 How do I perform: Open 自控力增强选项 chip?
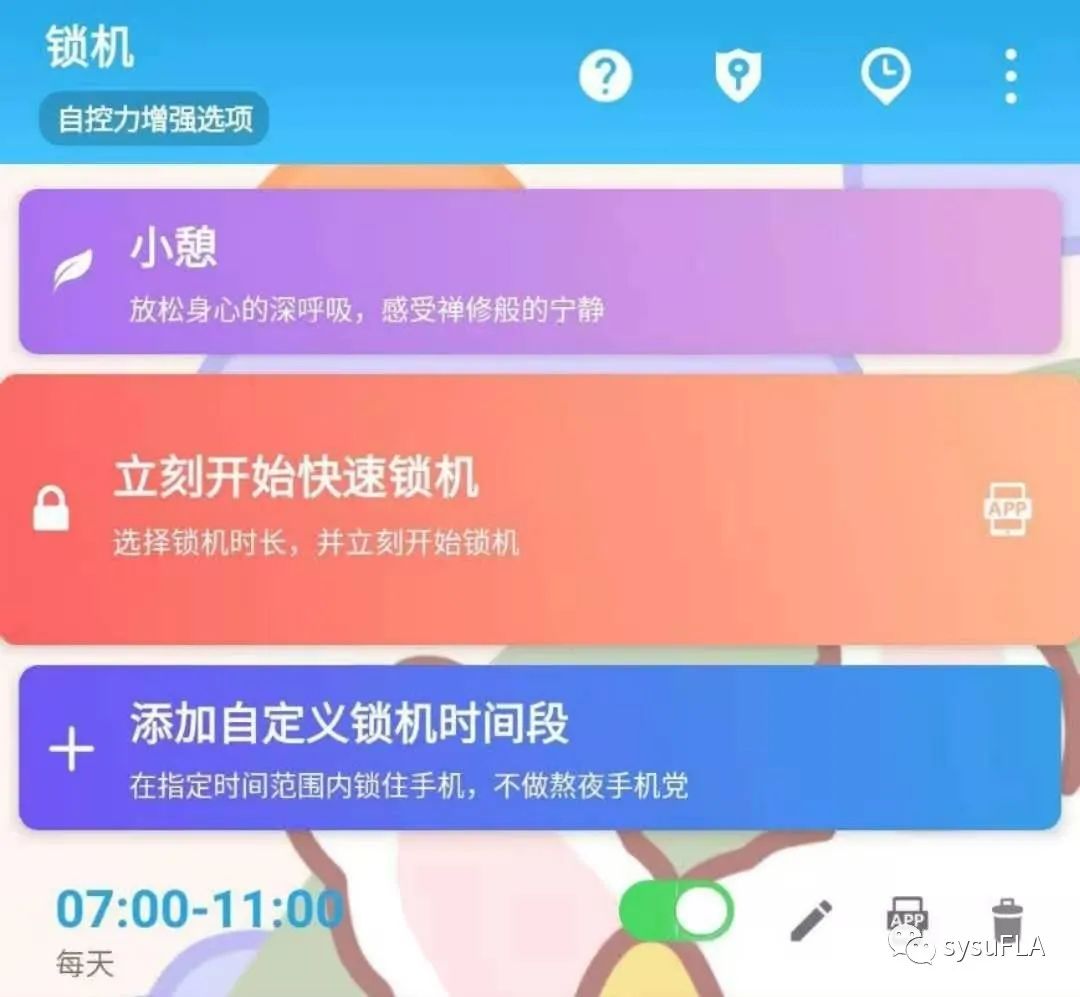coord(154,119)
